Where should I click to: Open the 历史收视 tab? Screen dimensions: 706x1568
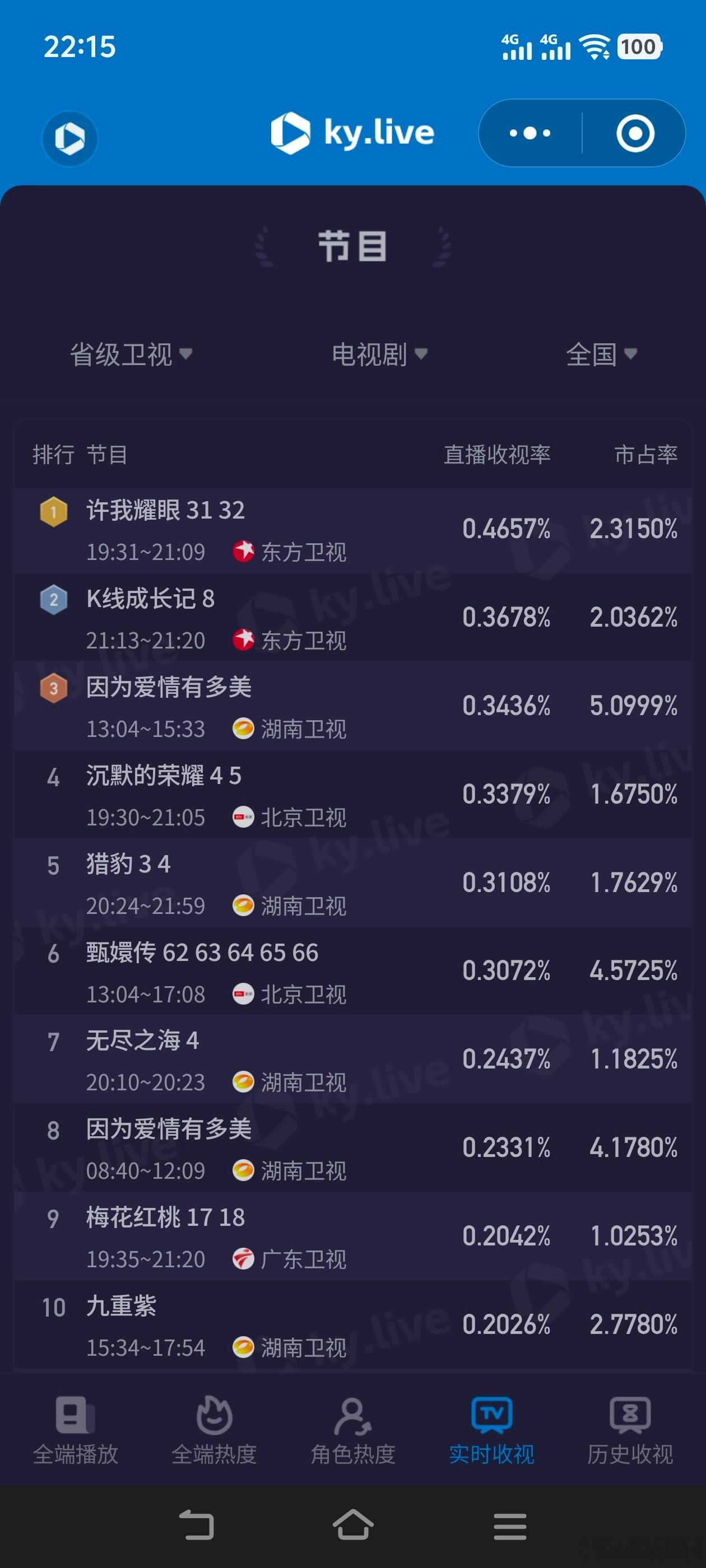(x=630, y=1431)
